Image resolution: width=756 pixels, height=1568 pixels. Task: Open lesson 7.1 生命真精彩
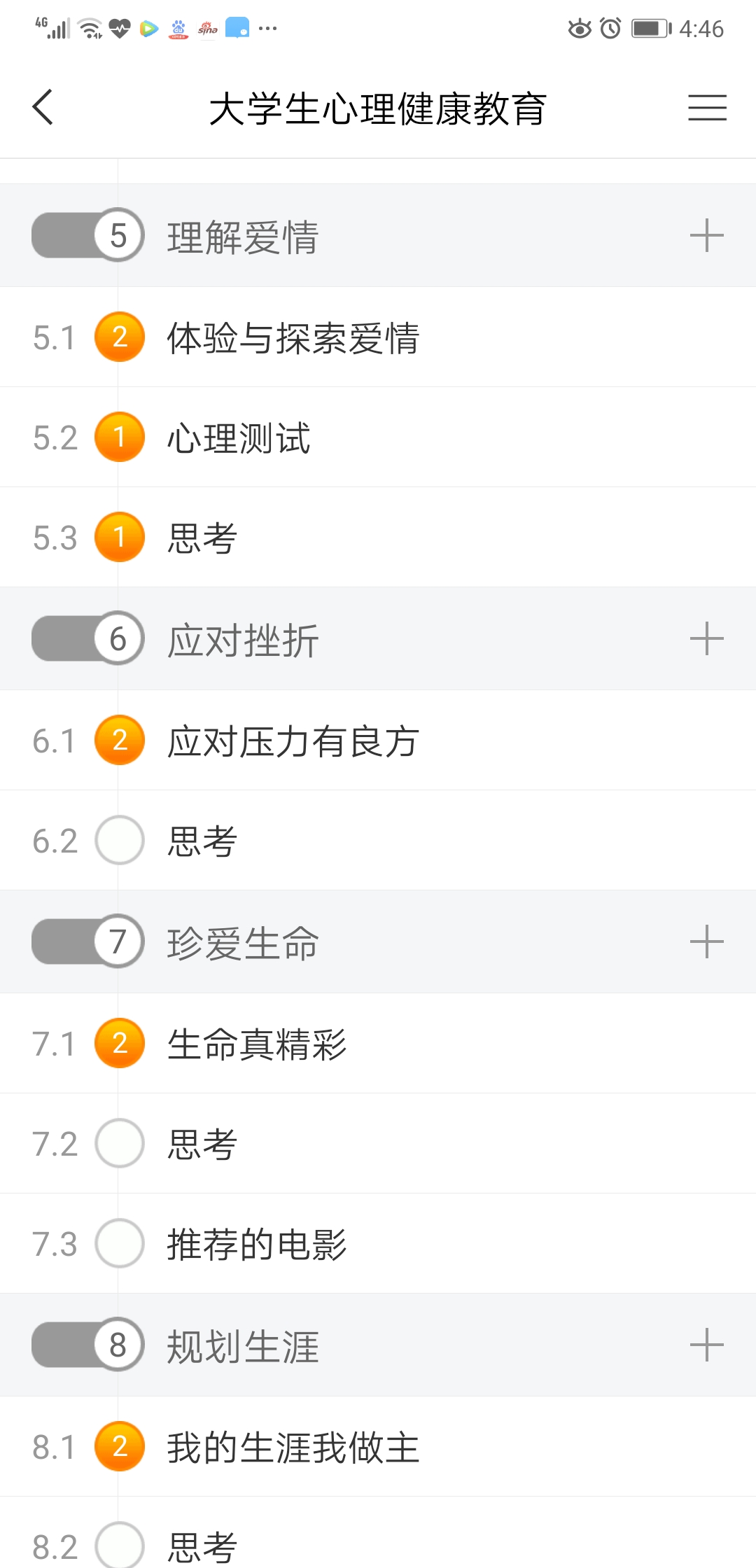(x=378, y=1044)
